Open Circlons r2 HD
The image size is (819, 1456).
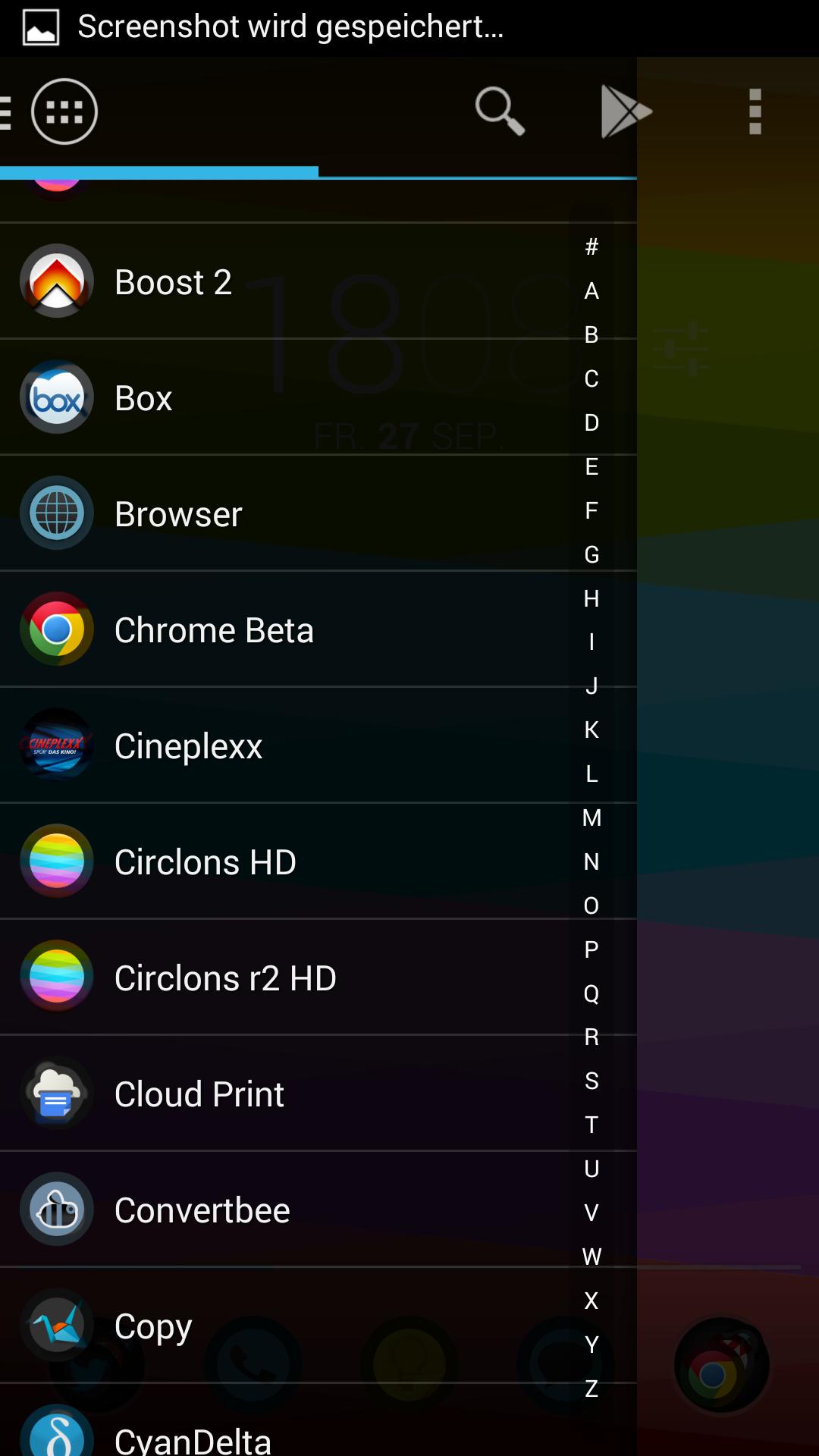[224, 977]
